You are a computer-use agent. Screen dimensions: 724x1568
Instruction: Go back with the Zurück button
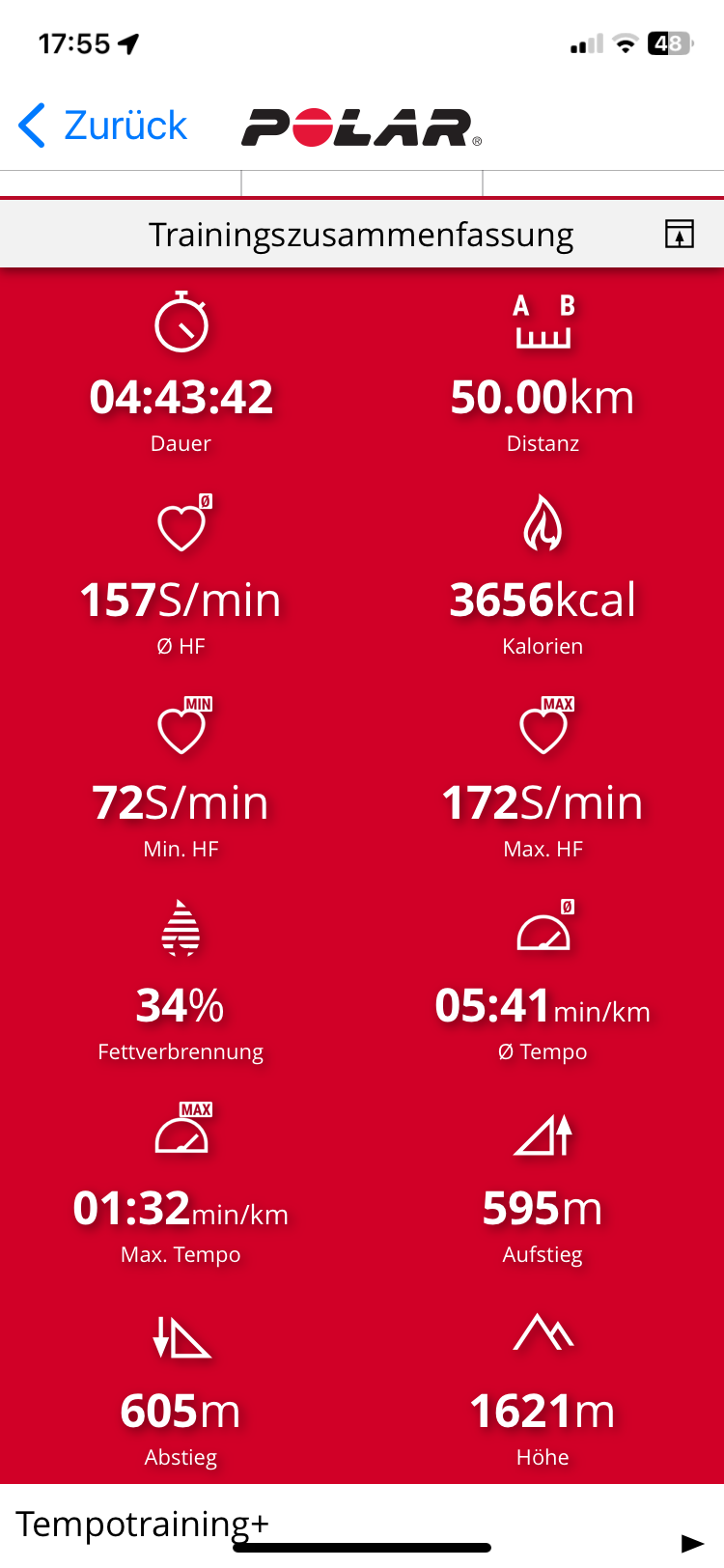point(102,126)
